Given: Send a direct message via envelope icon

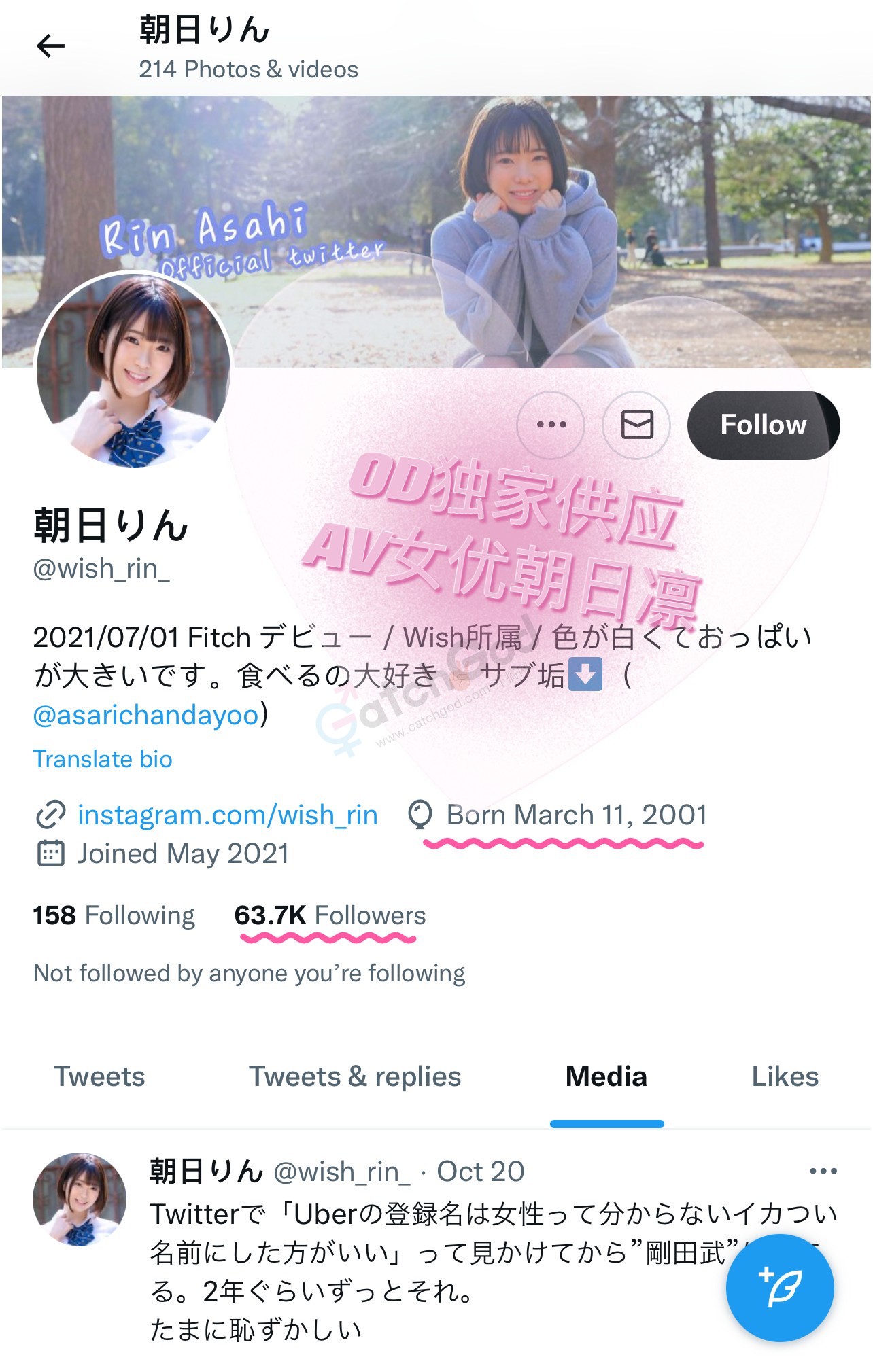Looking at the screenshot, I should pos(636,425).
